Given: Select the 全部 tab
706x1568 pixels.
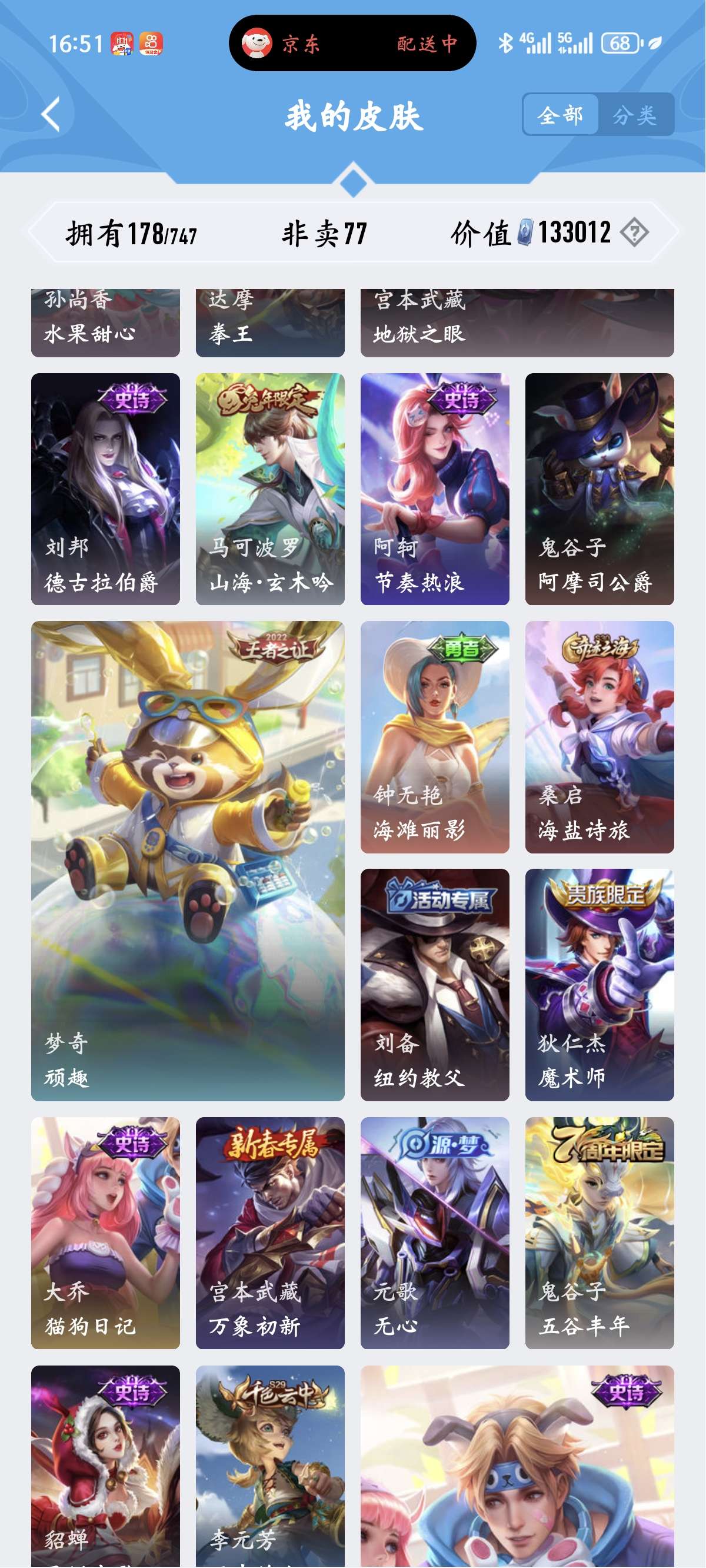Looking at the screenshot, I should 560,114.
